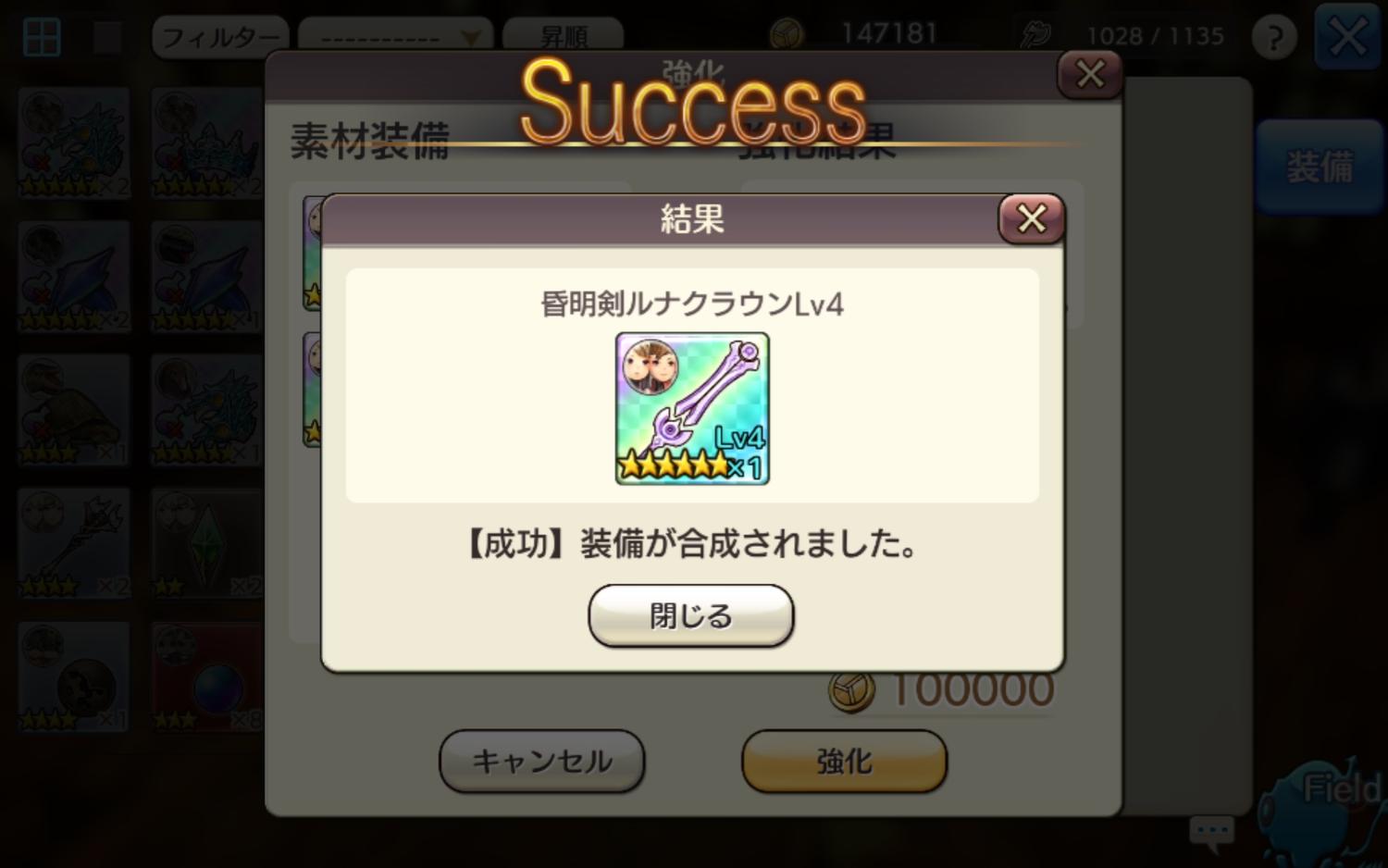
Task: Open the chat speech bubble icon
Action: [x=1211, y=830]
